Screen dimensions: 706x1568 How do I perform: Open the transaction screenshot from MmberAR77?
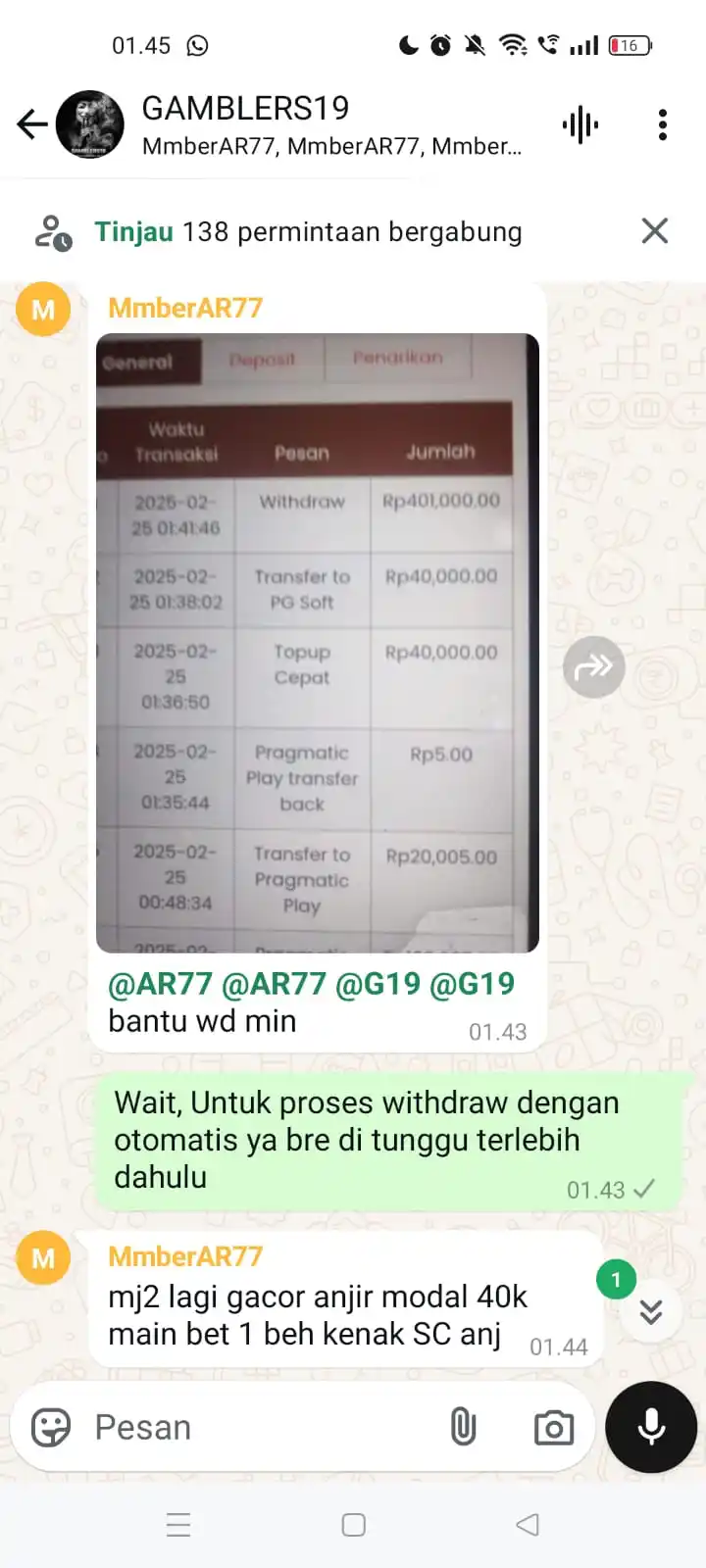(318, 643)
